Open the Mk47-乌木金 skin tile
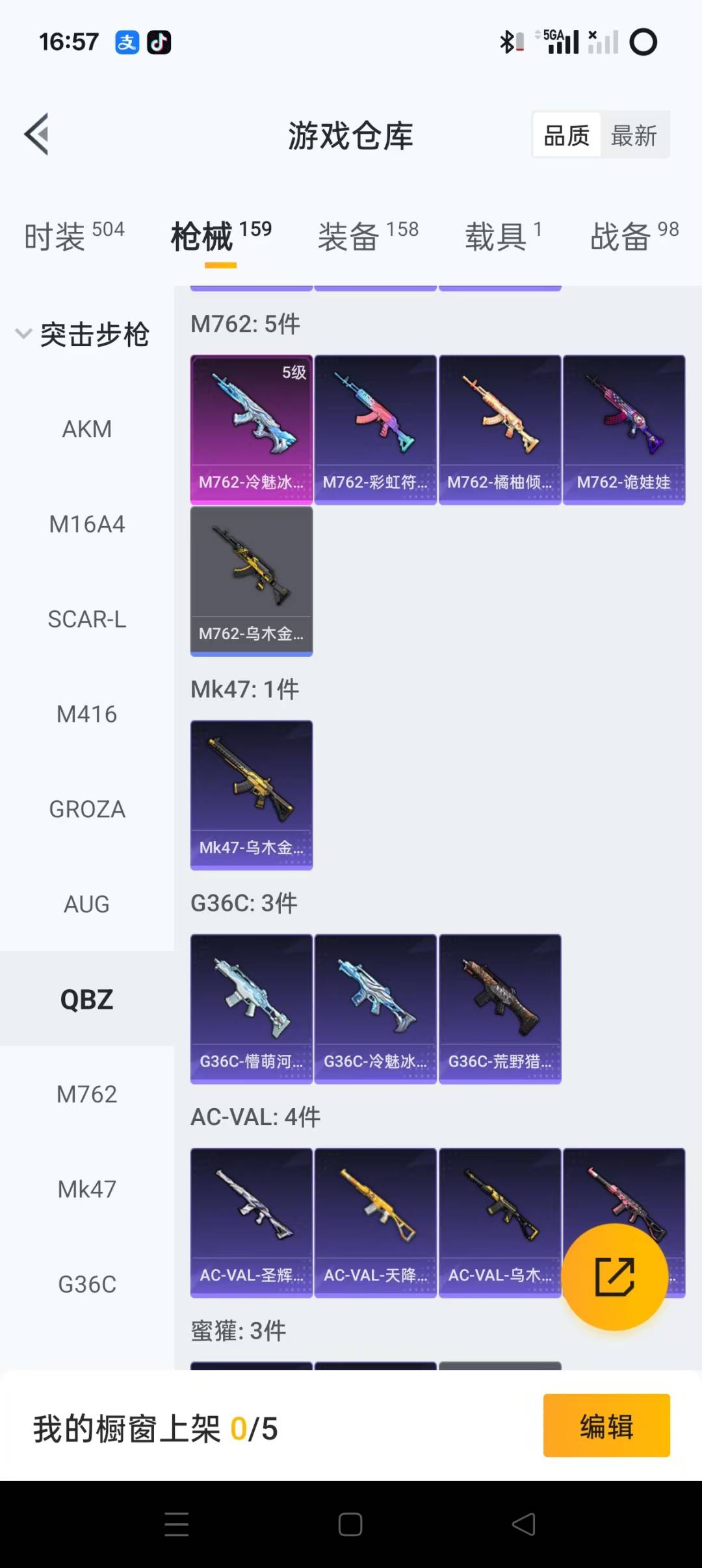The height and width of the screenshot is (1568, 702). tap(252, 794)
